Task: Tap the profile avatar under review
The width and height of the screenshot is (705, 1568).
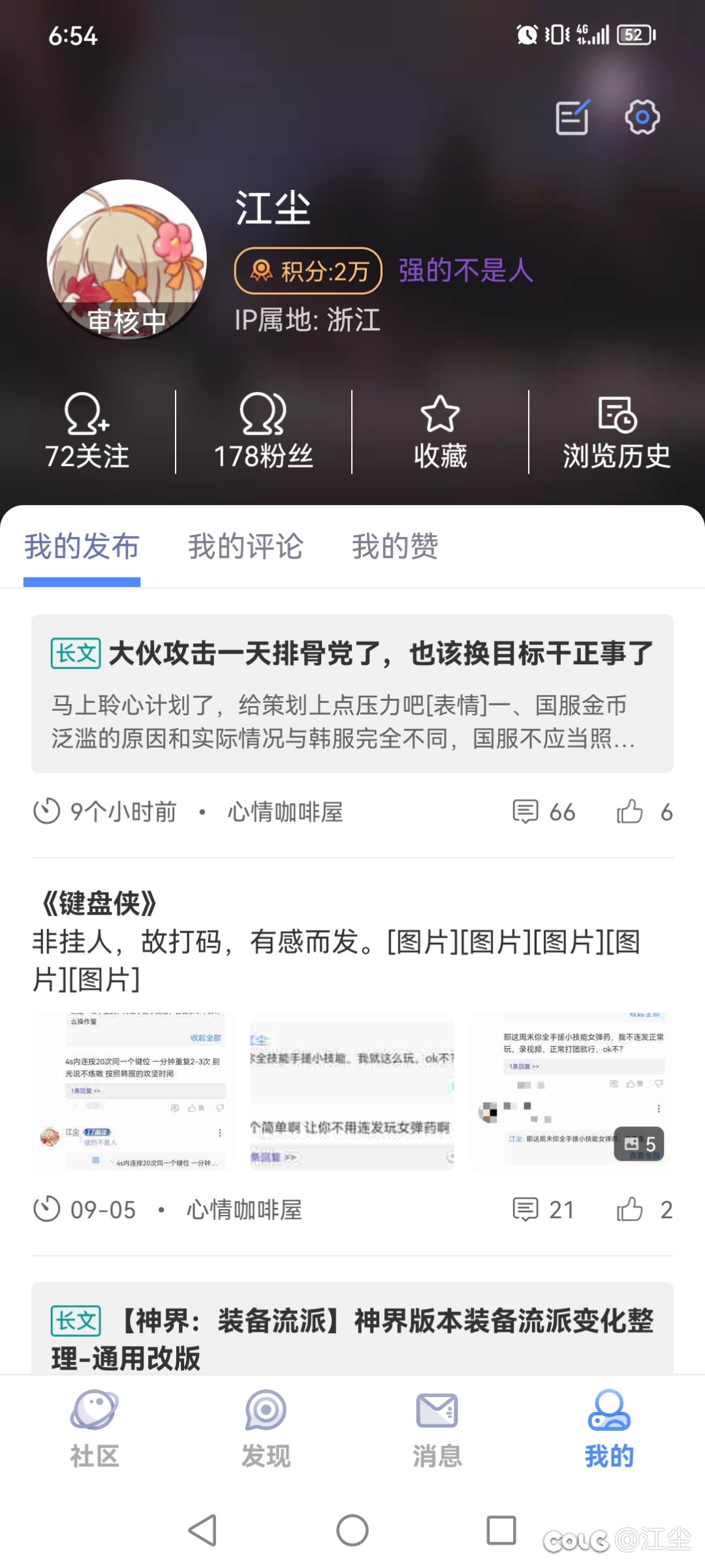Action: tap(127, 259)
